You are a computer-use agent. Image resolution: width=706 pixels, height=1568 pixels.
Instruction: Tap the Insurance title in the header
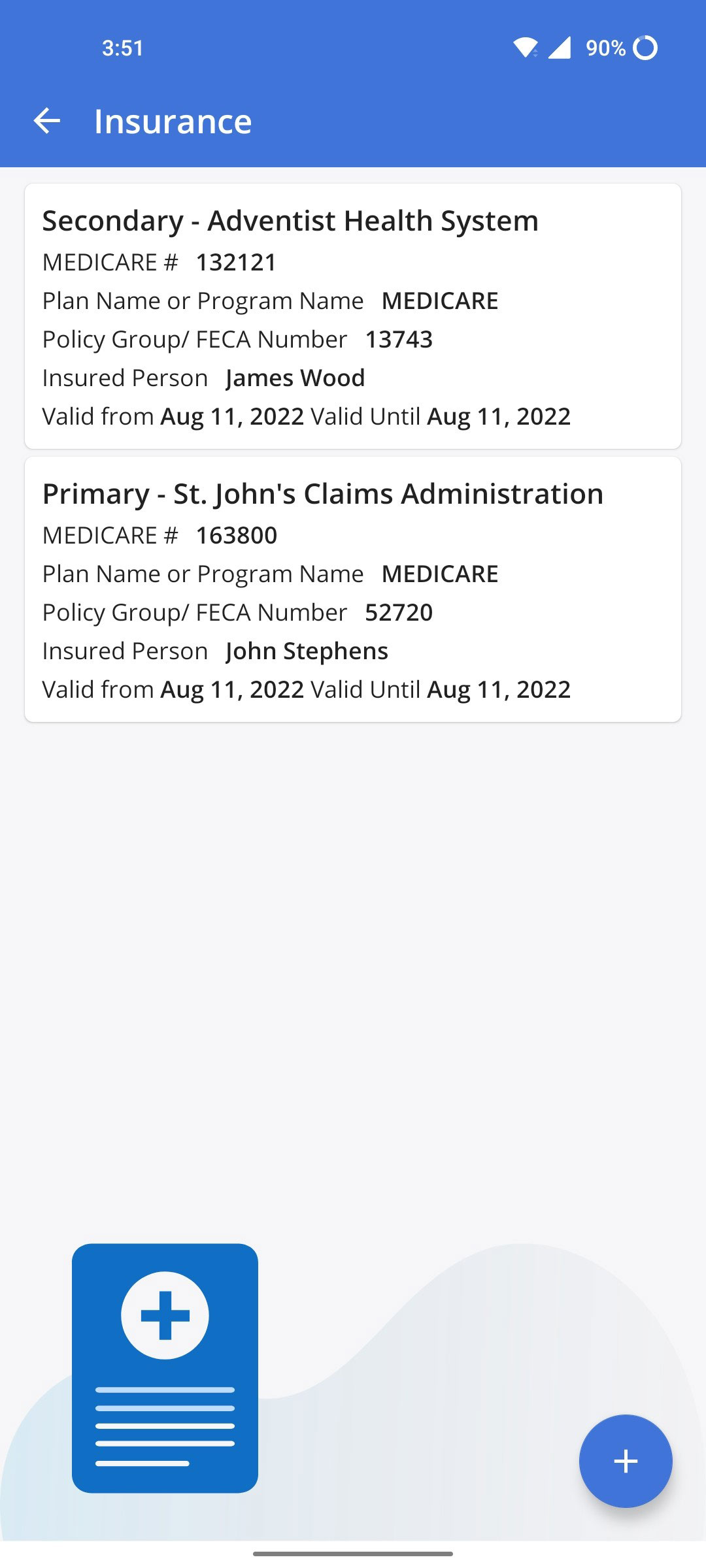click(x=173, y=121)
